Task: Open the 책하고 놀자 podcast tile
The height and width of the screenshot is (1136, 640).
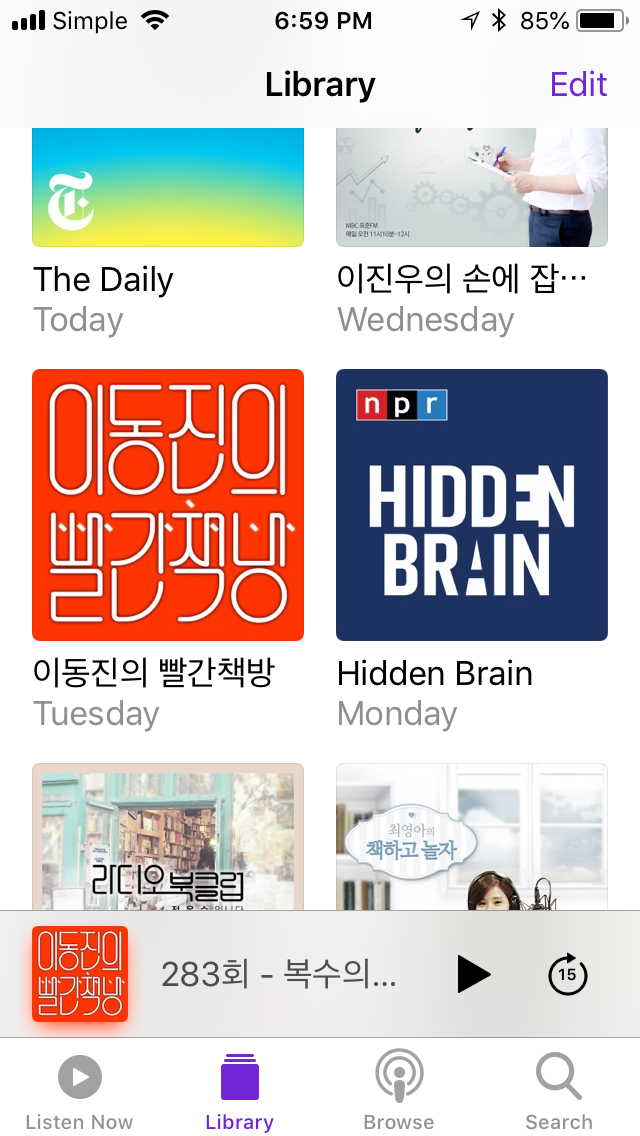Action: click(471, 838)
